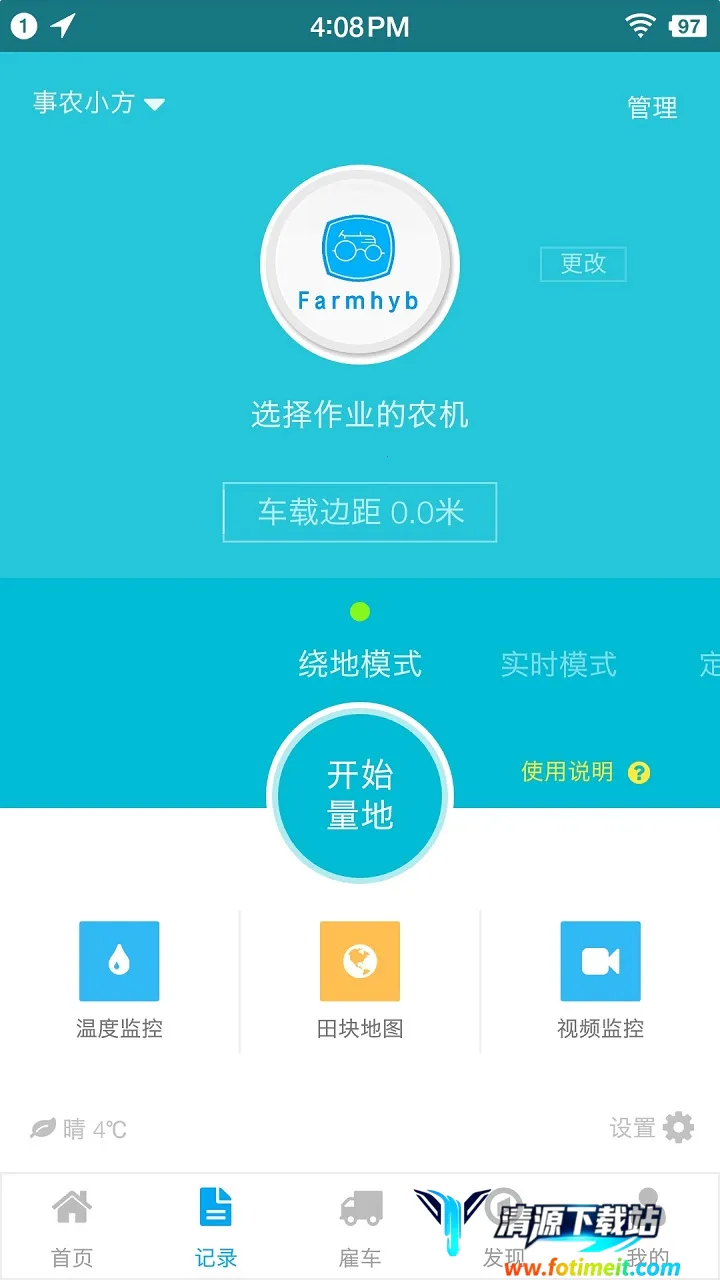
Task: Switch to the 记录 tab
Action: 216,1226
